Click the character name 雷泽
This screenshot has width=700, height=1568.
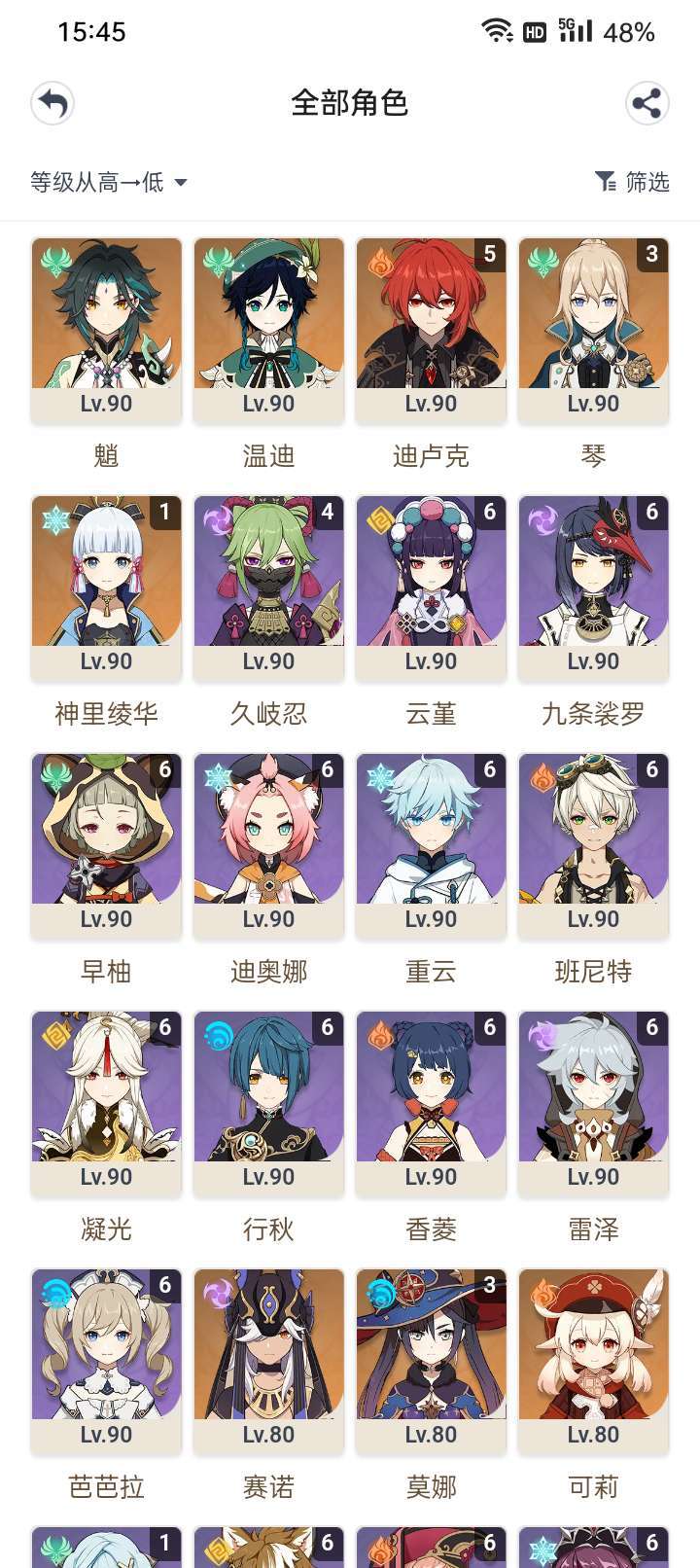(595, 1229)
